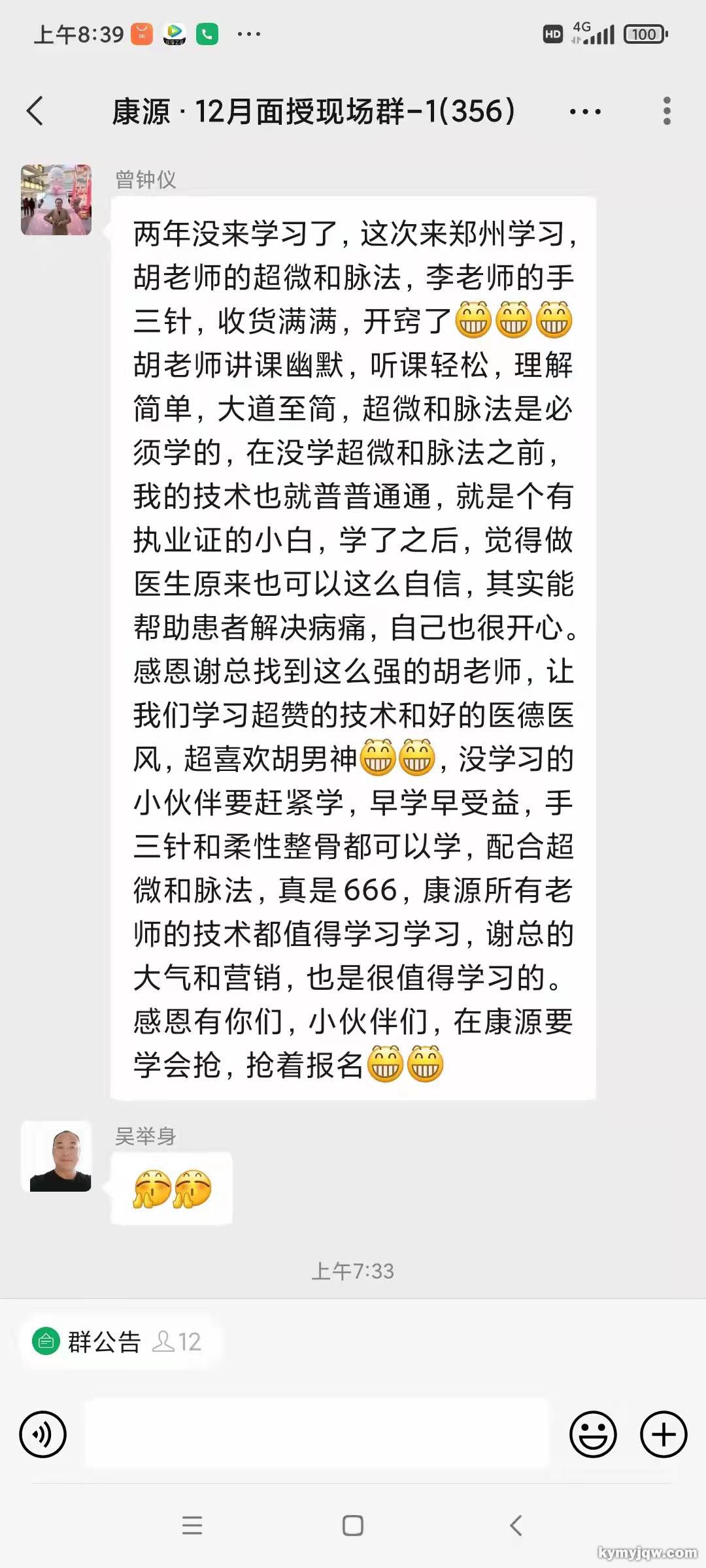Open the three-dot horizontal chat menu
Image resolution: width=706 pixels, height=1568 pixels.
(x=585, y=112)
